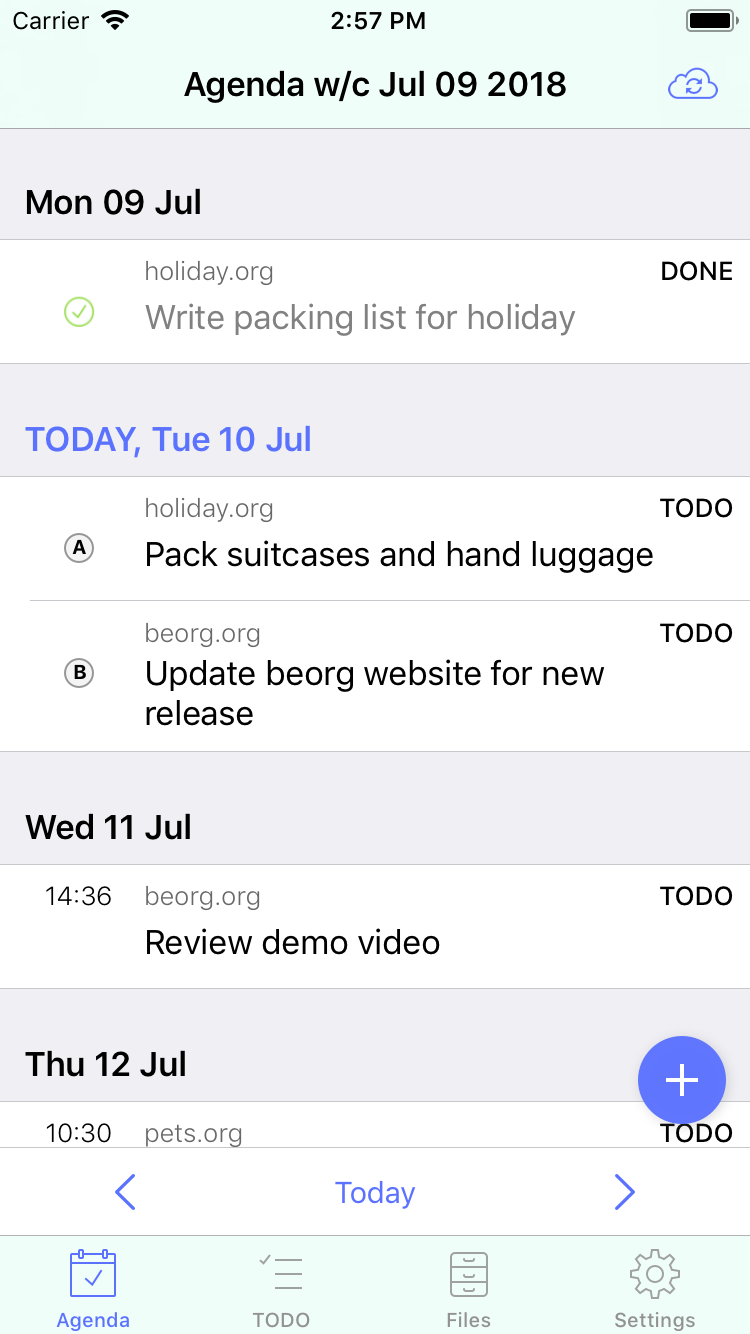Switch to the TODO tab
The width and height of the screenshot is (750, 1334).
coord(281,1289)
